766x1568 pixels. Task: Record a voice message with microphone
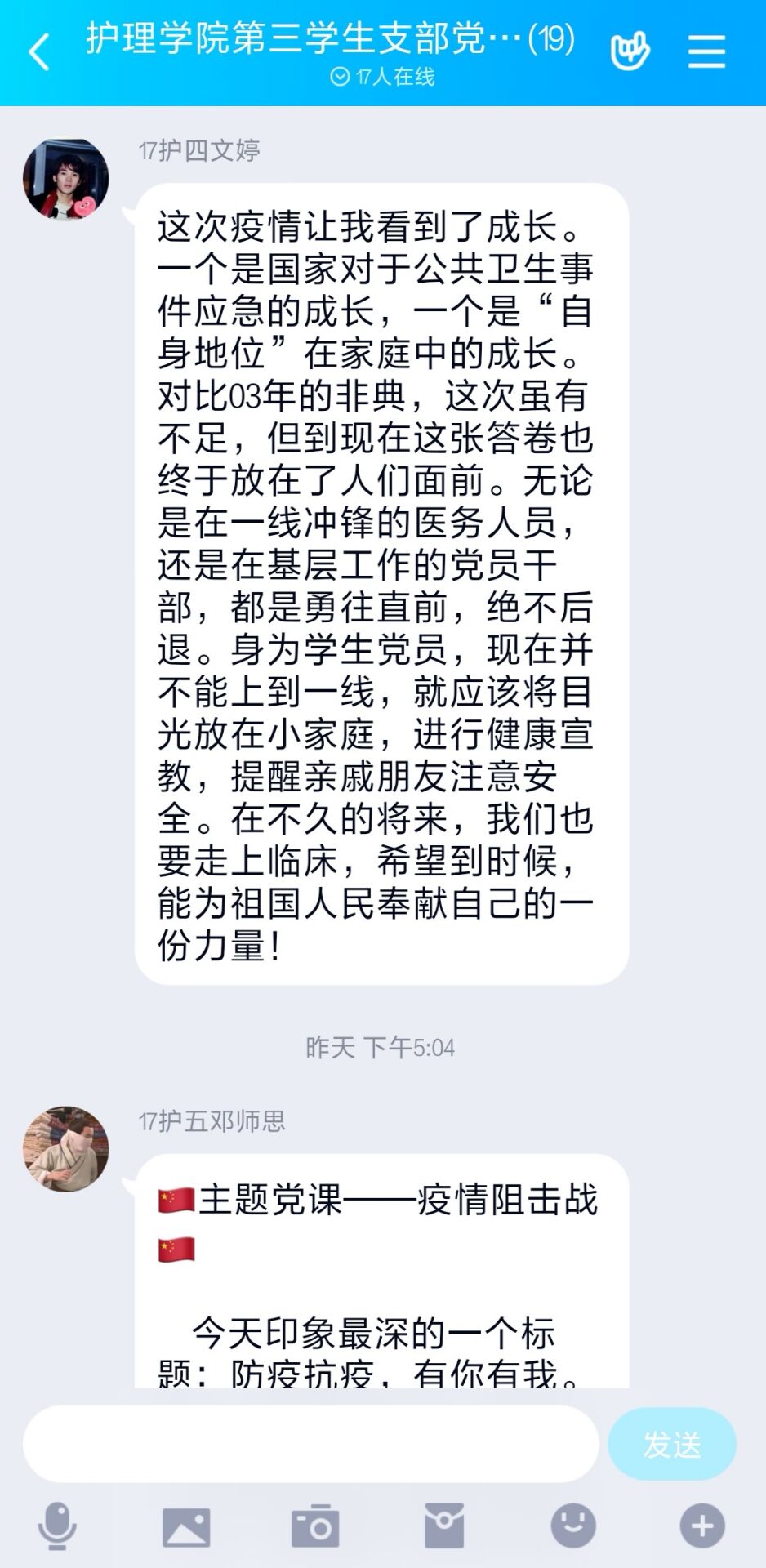coord(57,1526)
